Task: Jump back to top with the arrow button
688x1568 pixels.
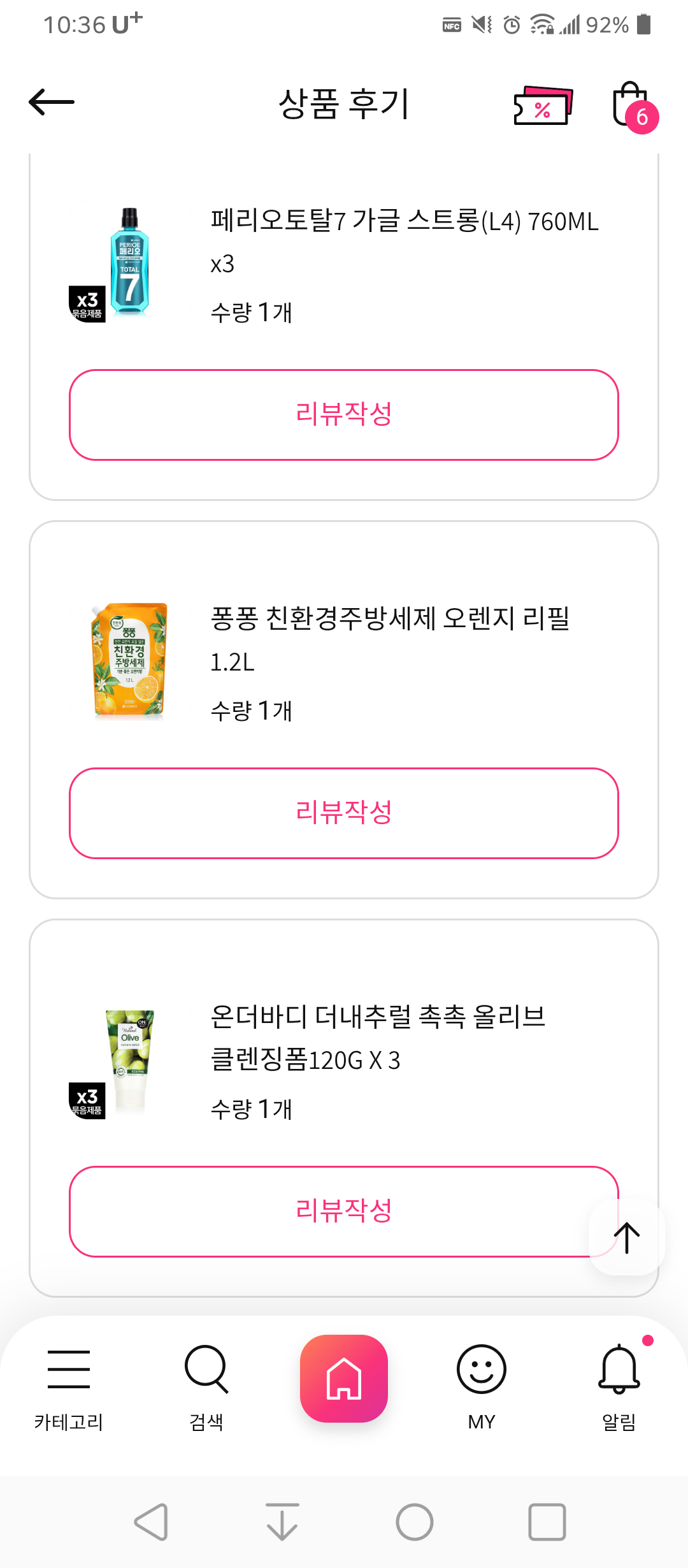Action: coord(627,1238)
